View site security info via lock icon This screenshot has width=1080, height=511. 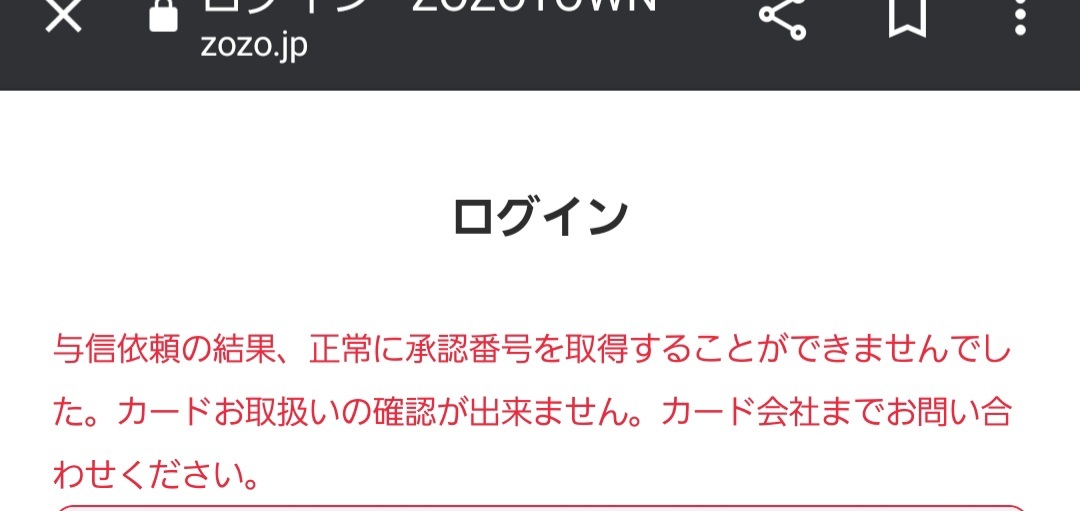[x=163, y=15]
